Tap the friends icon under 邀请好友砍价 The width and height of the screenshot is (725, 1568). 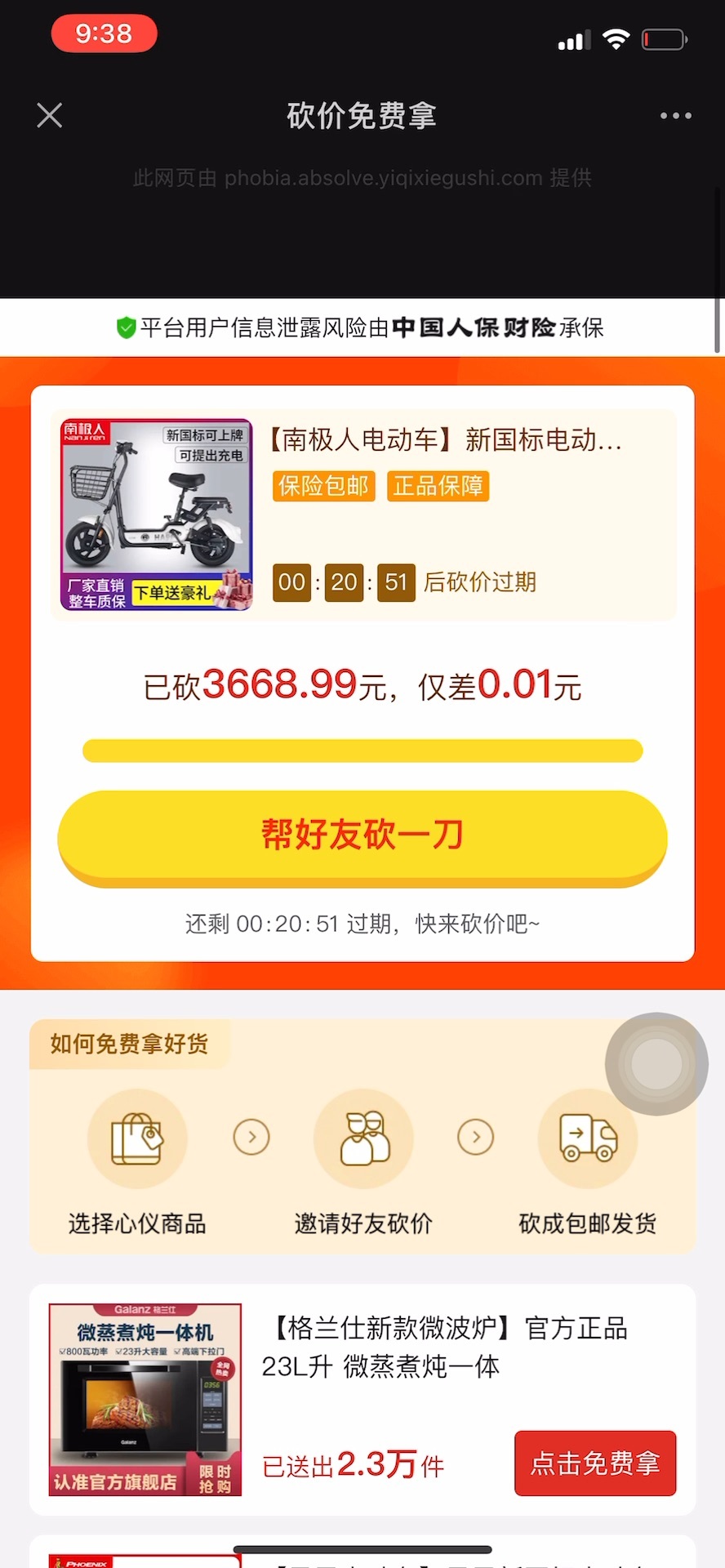[x=362, y=1138]
